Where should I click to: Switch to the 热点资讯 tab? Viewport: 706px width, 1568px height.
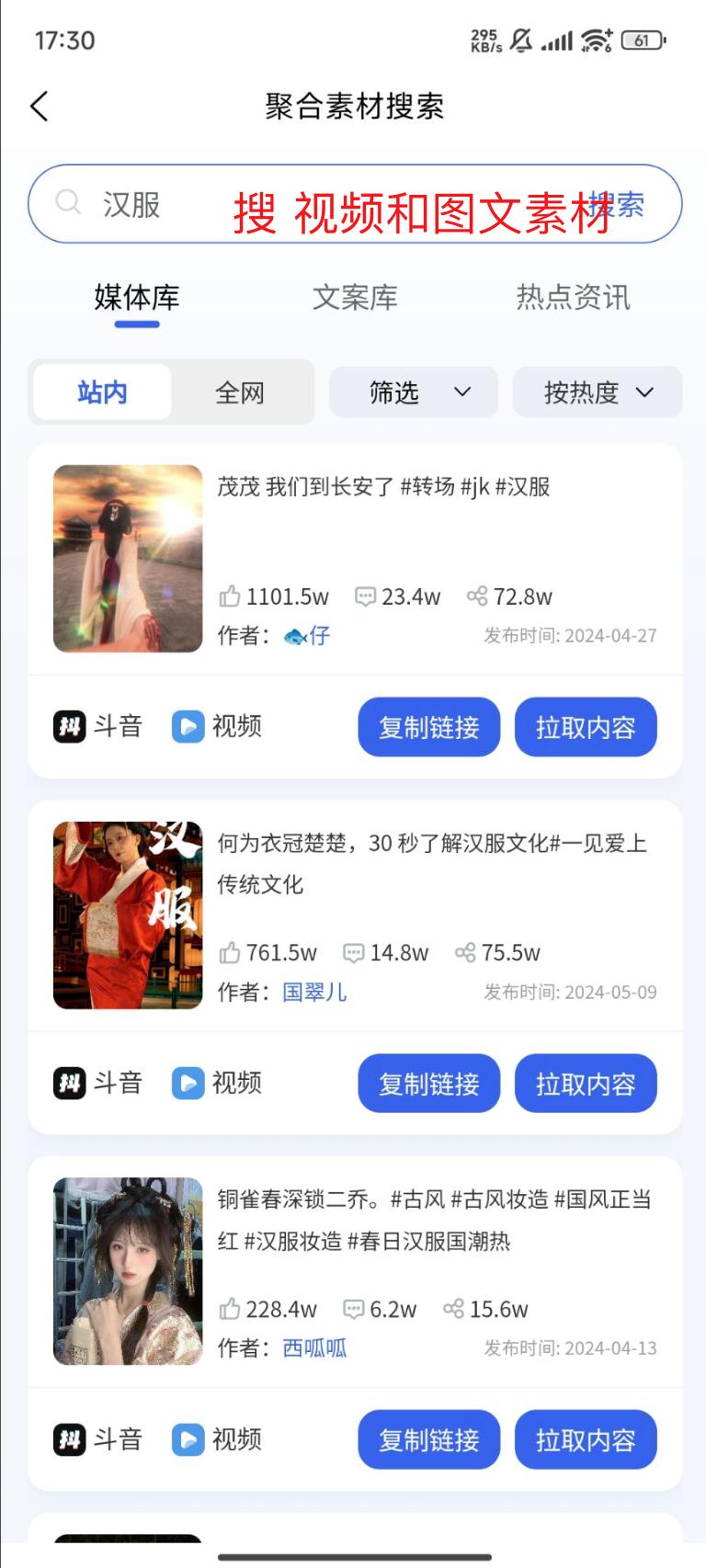(573, 298)
